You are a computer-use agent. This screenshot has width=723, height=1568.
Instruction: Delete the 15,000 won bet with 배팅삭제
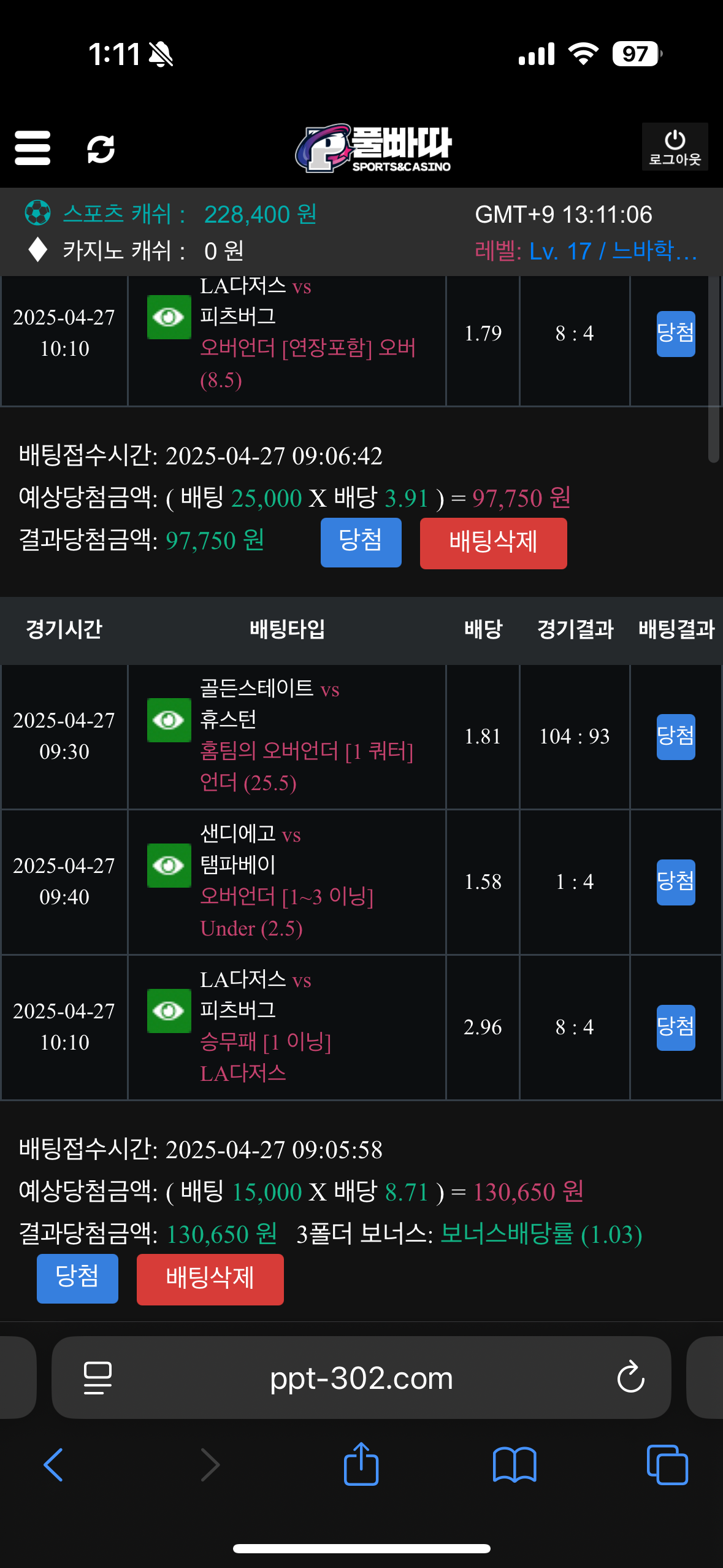[x=210, y=1279]
